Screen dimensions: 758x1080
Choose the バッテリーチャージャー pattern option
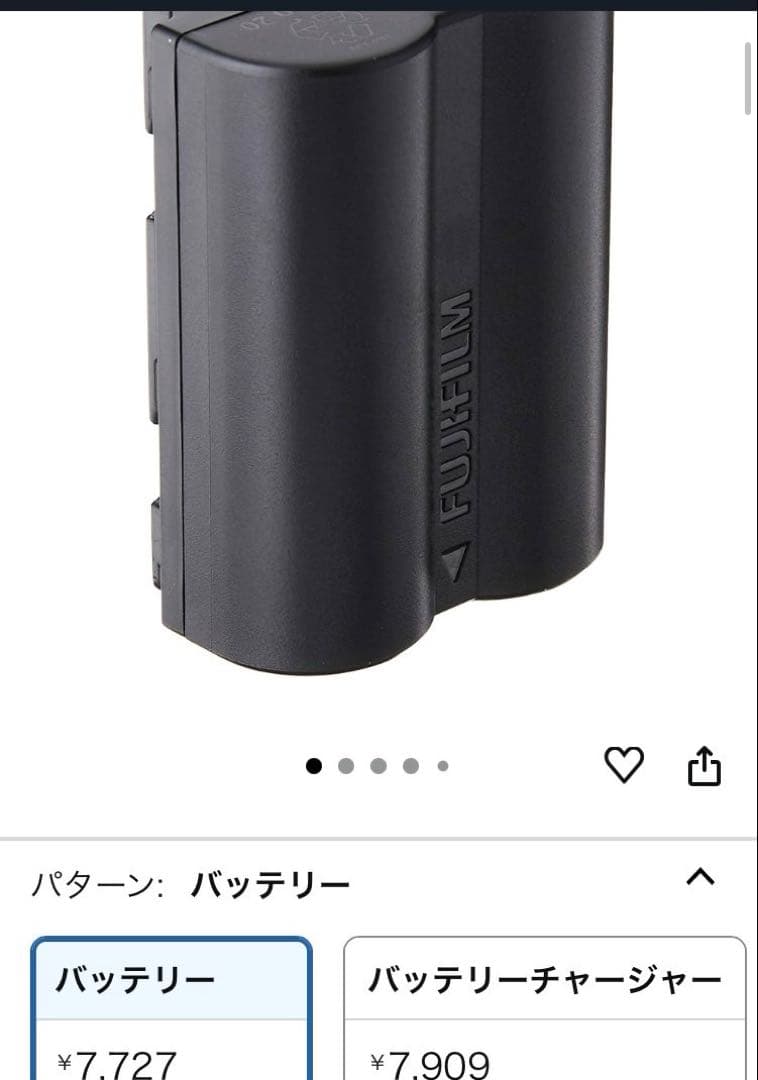pos(545,1008)
